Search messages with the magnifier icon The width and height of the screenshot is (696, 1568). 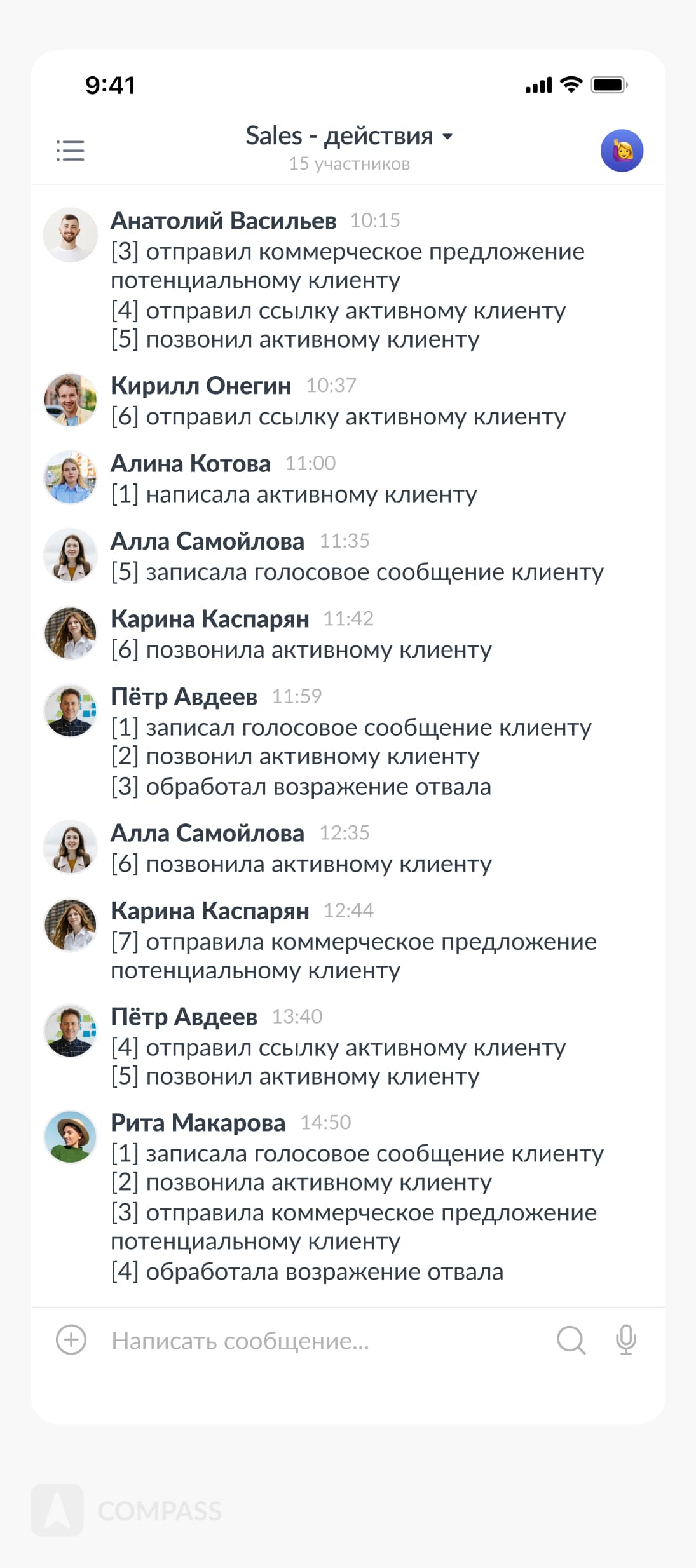(571, 1340)
